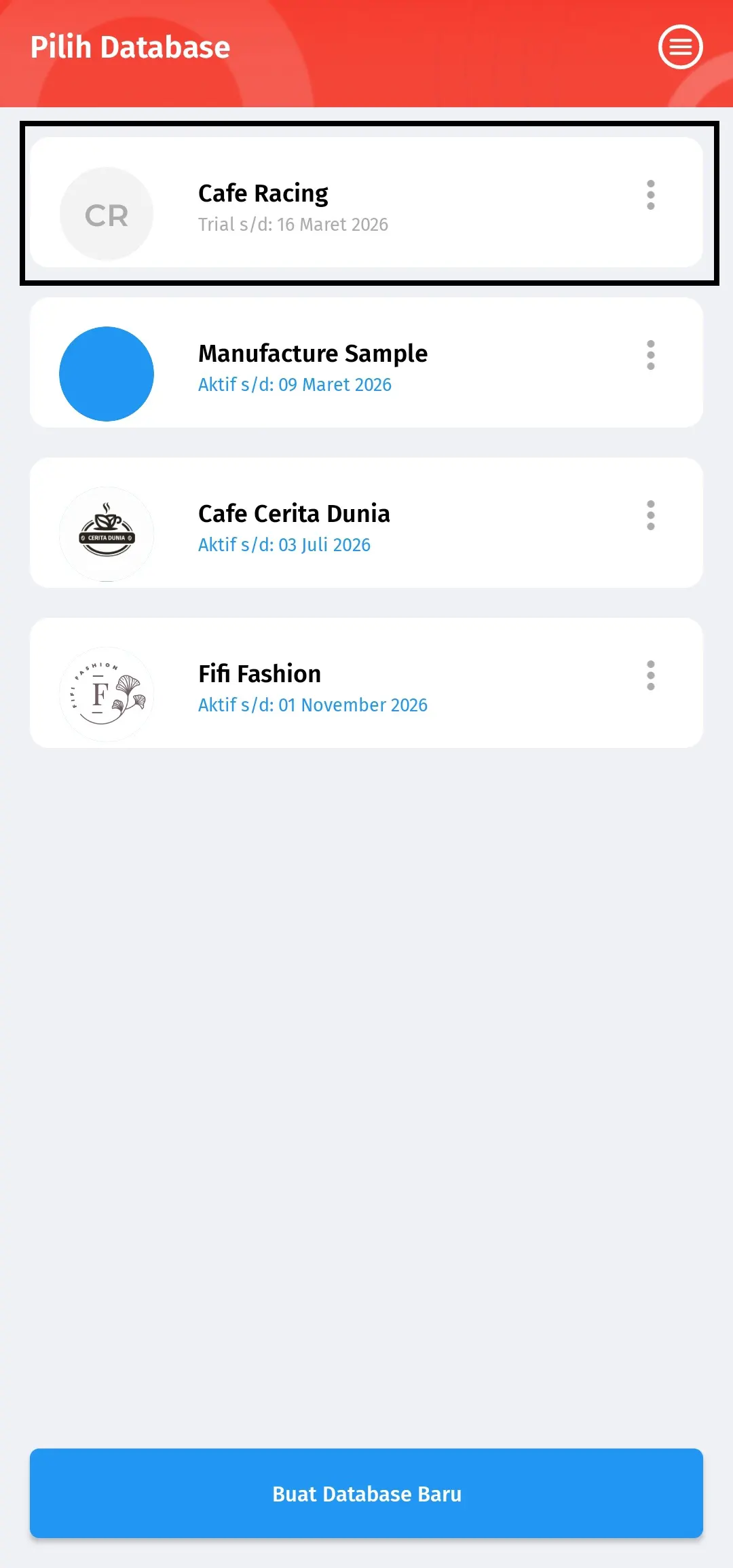The width and height of the screenshot is (733, 1568).
Task: Open the three-dot menu for Cafe Cerita Dunia
Action: [650, 515]
